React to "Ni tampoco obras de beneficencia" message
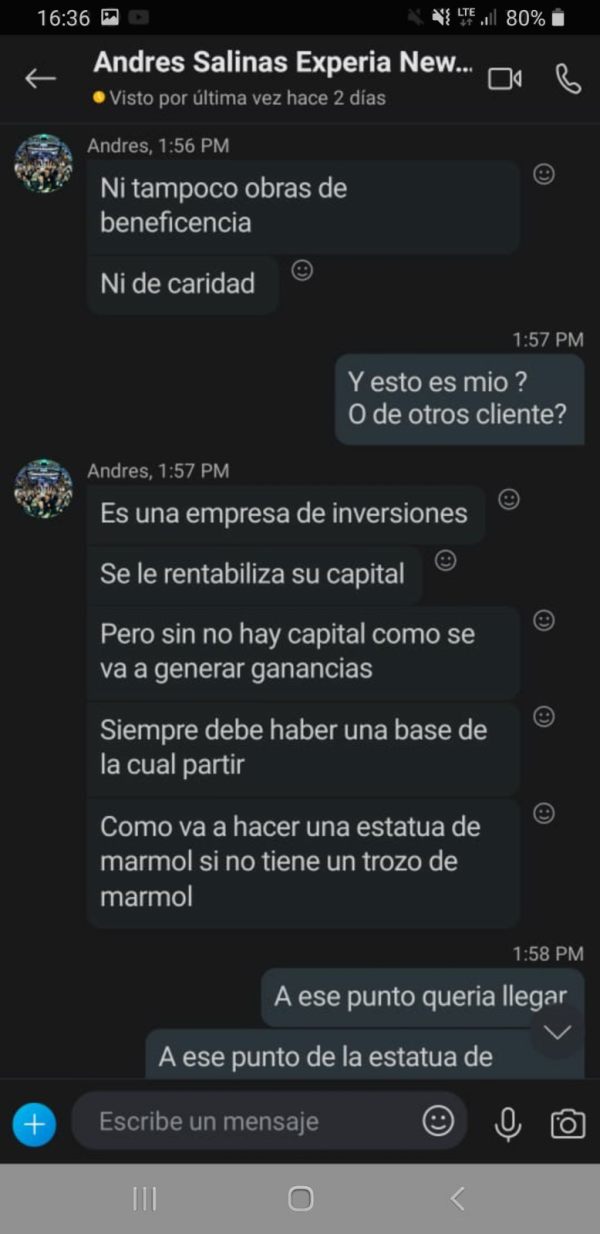600x1234 pixels. pos(544,174)
